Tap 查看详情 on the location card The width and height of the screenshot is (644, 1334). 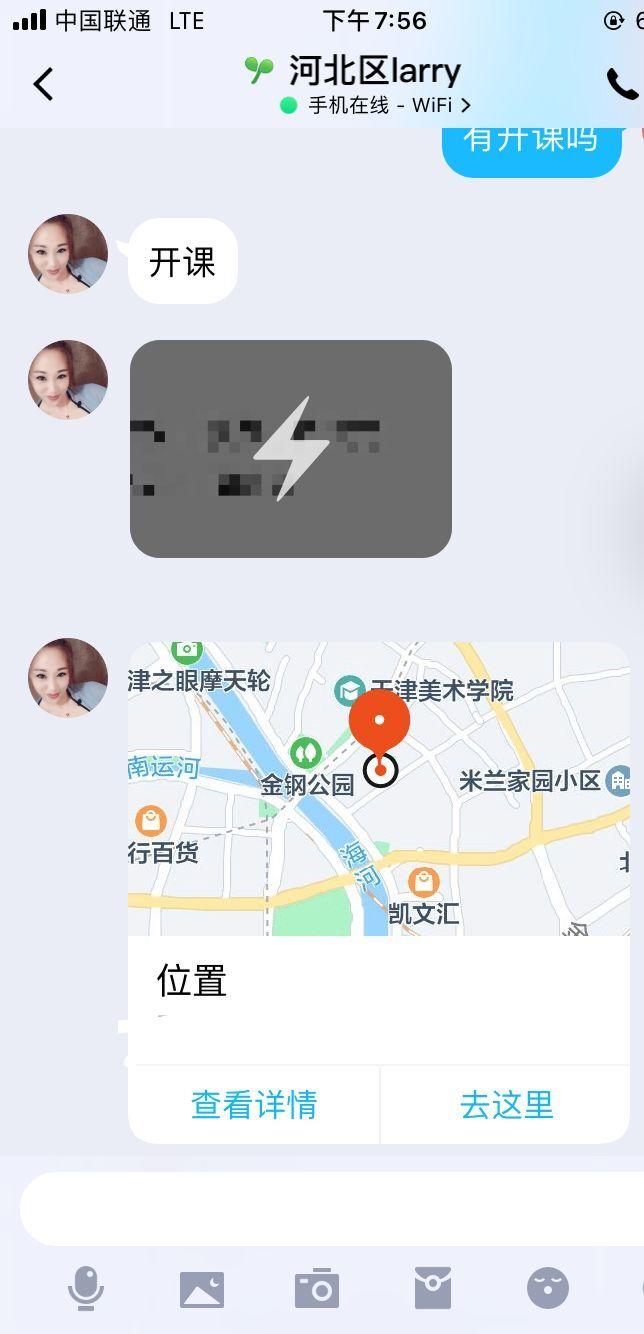coord(254,1105)
